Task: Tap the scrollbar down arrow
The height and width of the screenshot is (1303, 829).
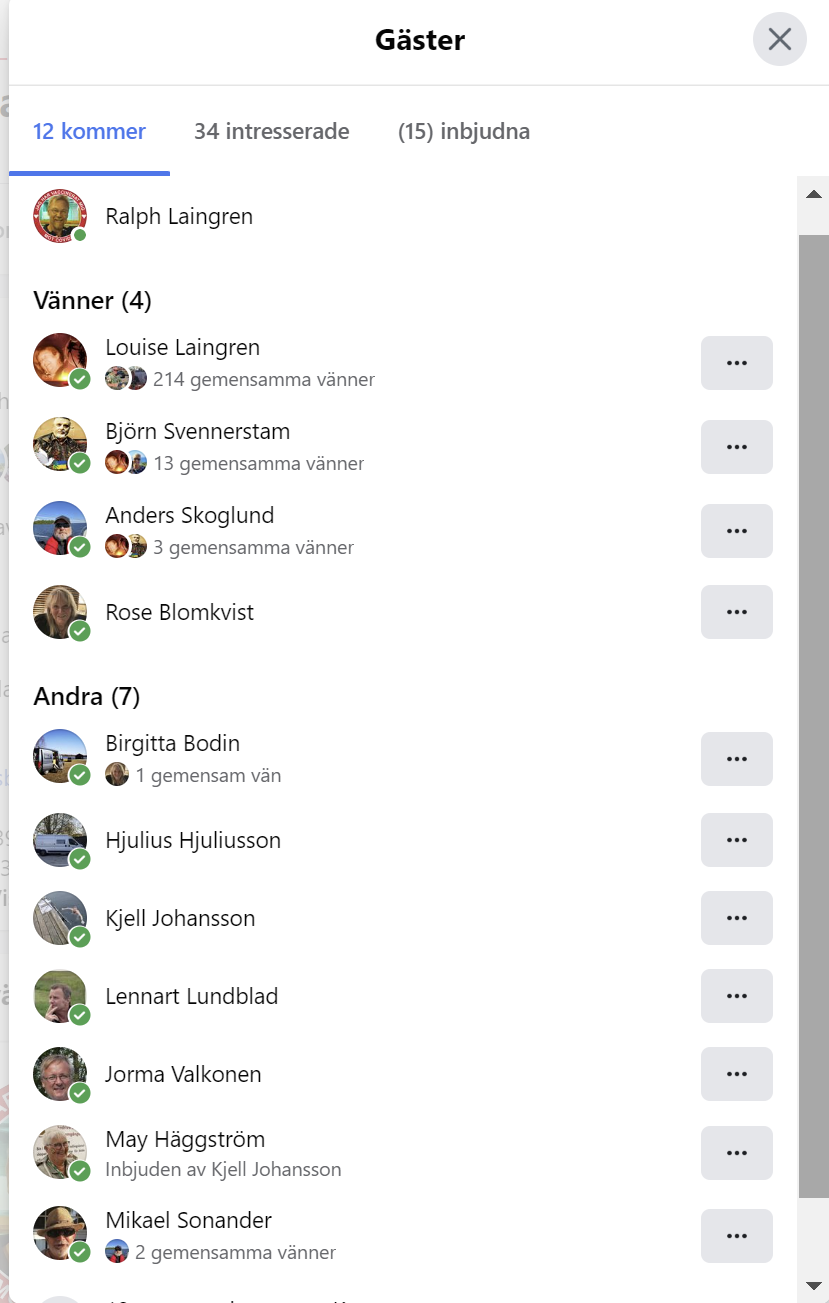Action: pyautogui.click(x=813, y=1285)
